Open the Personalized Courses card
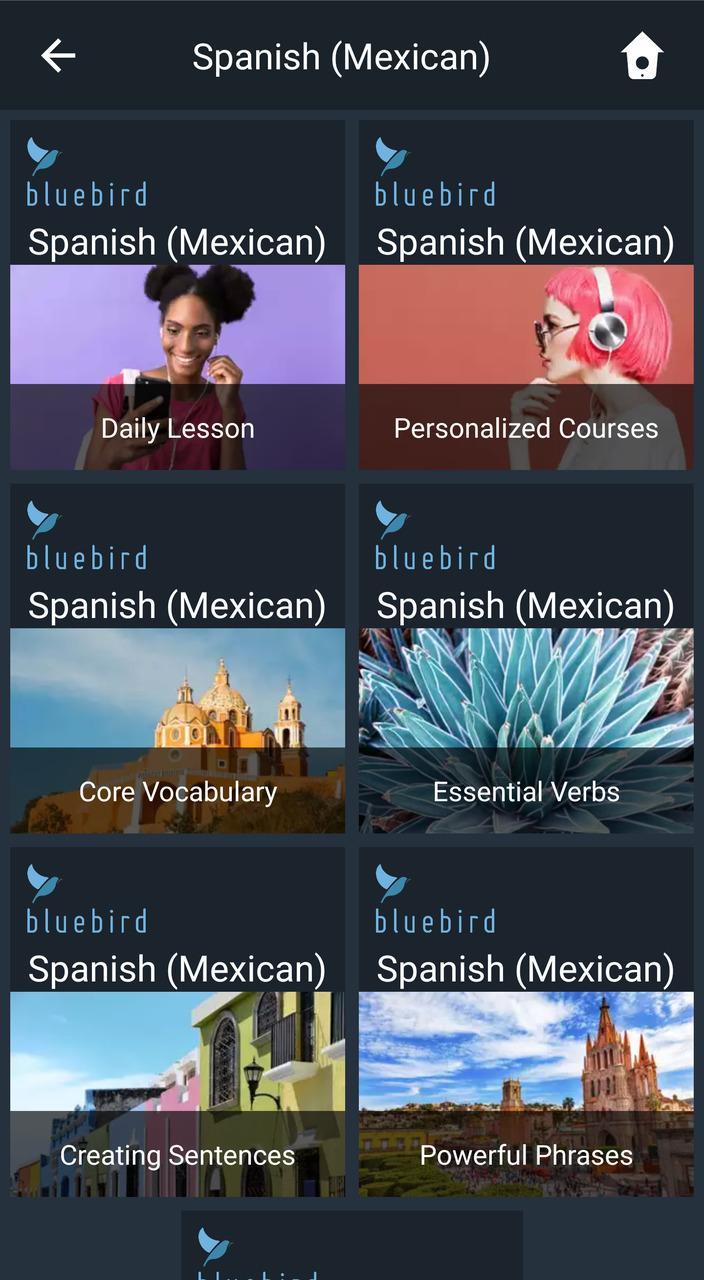The height and width of the screenshot is (1280, 704). [x=526, y=296]
